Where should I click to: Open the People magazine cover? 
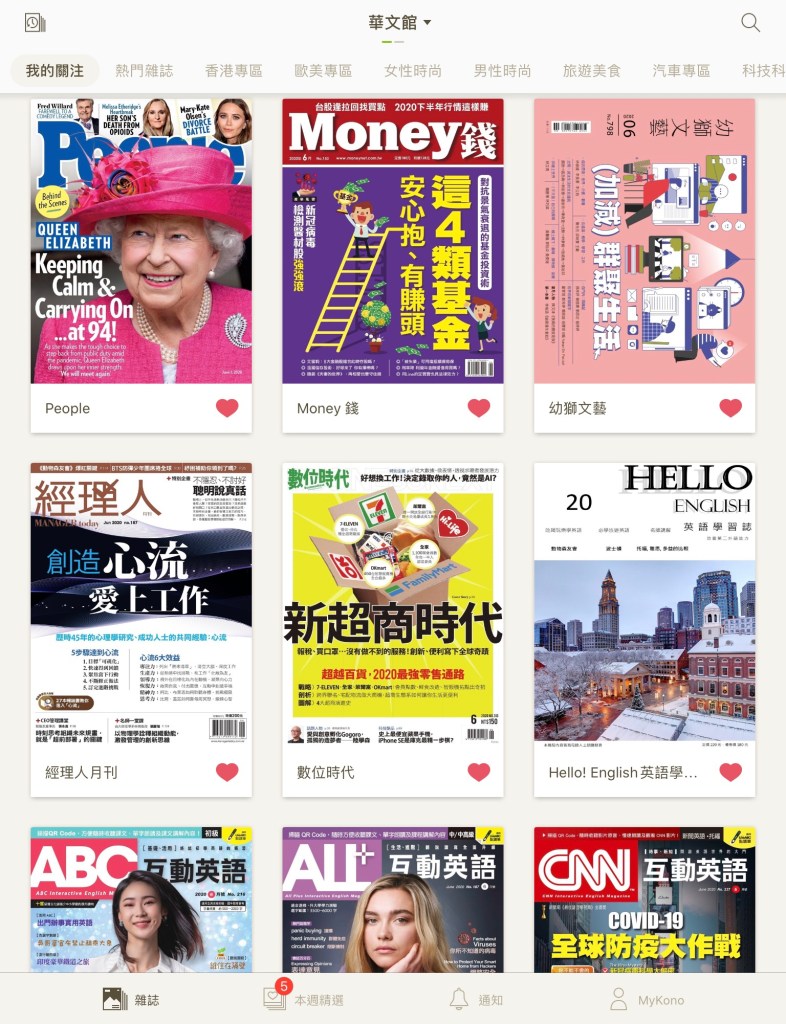coord(141,241)
